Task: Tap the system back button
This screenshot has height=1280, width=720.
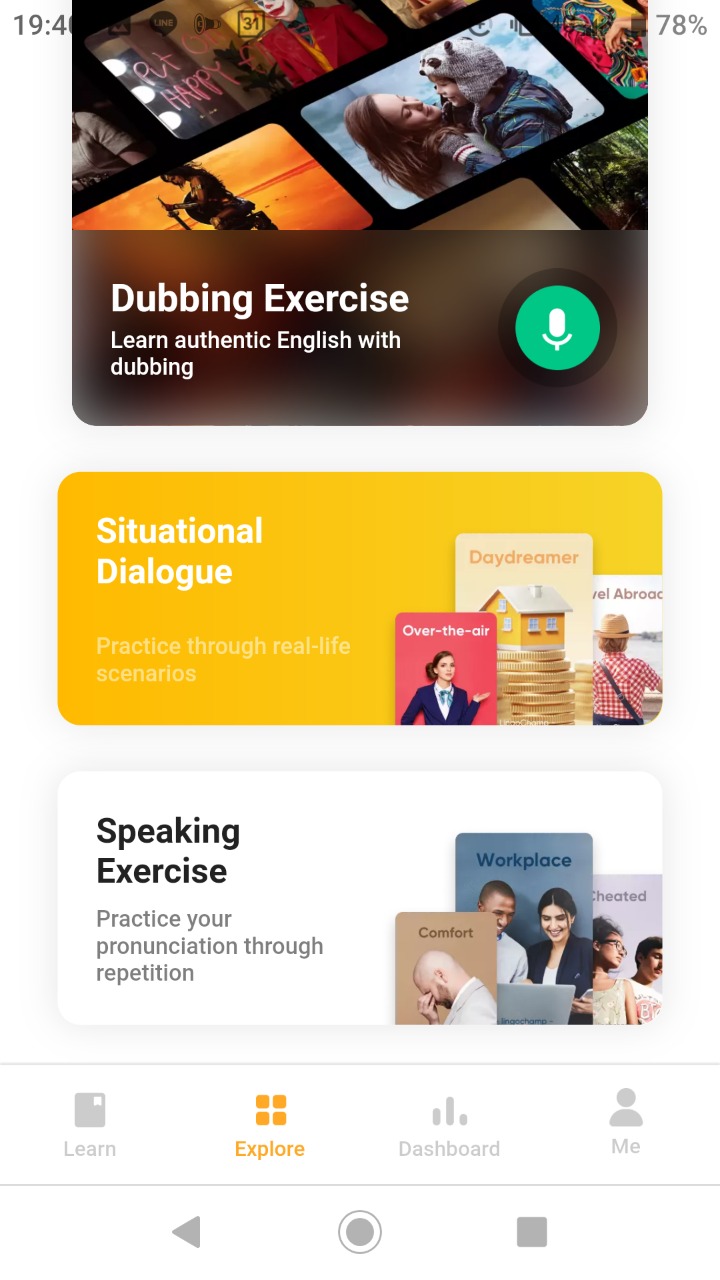Action: coord(187,1232)
